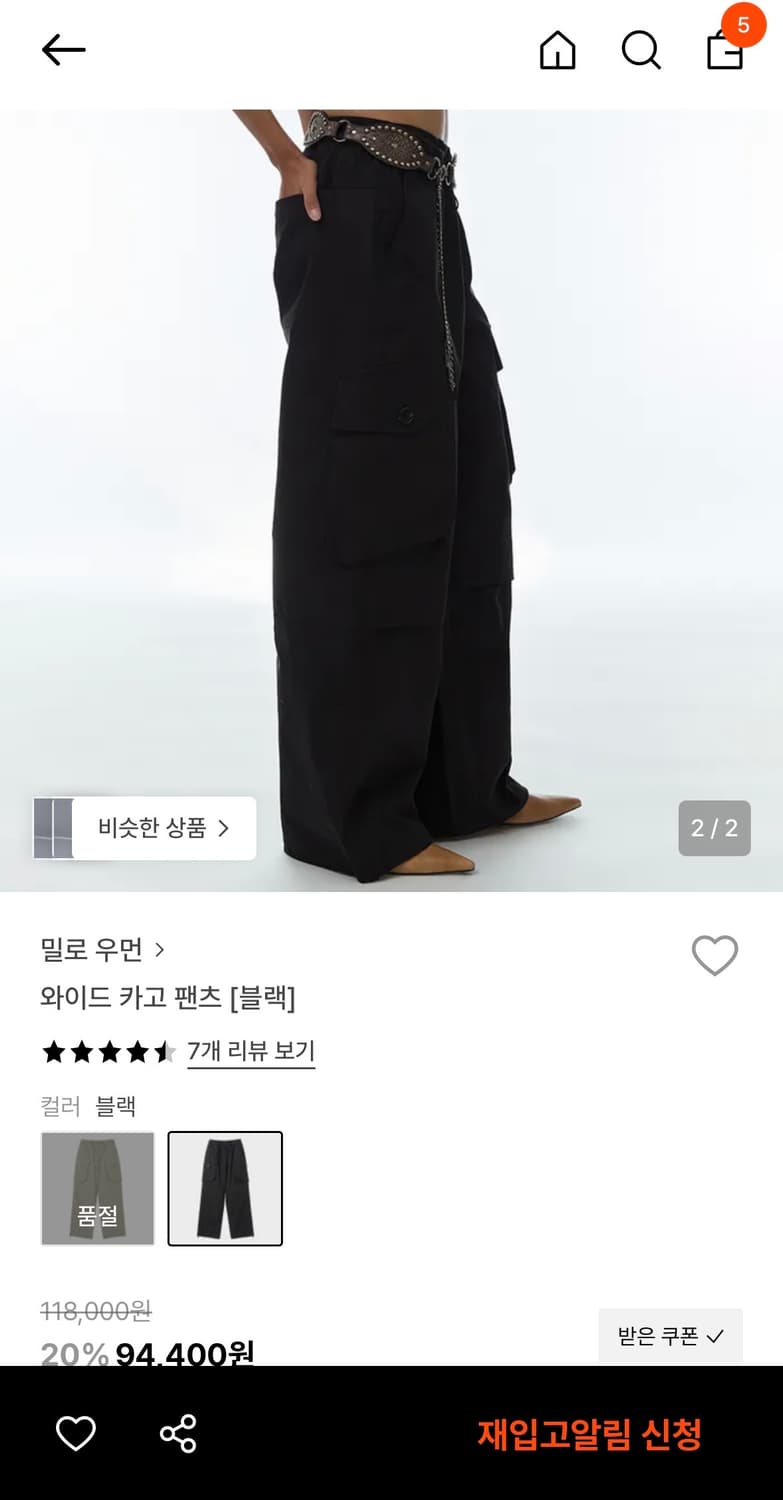The height and width of the screenshot is (1500, 783).
Task: Favorite the item using bottom-left heart
Action: pos(75,1435)
